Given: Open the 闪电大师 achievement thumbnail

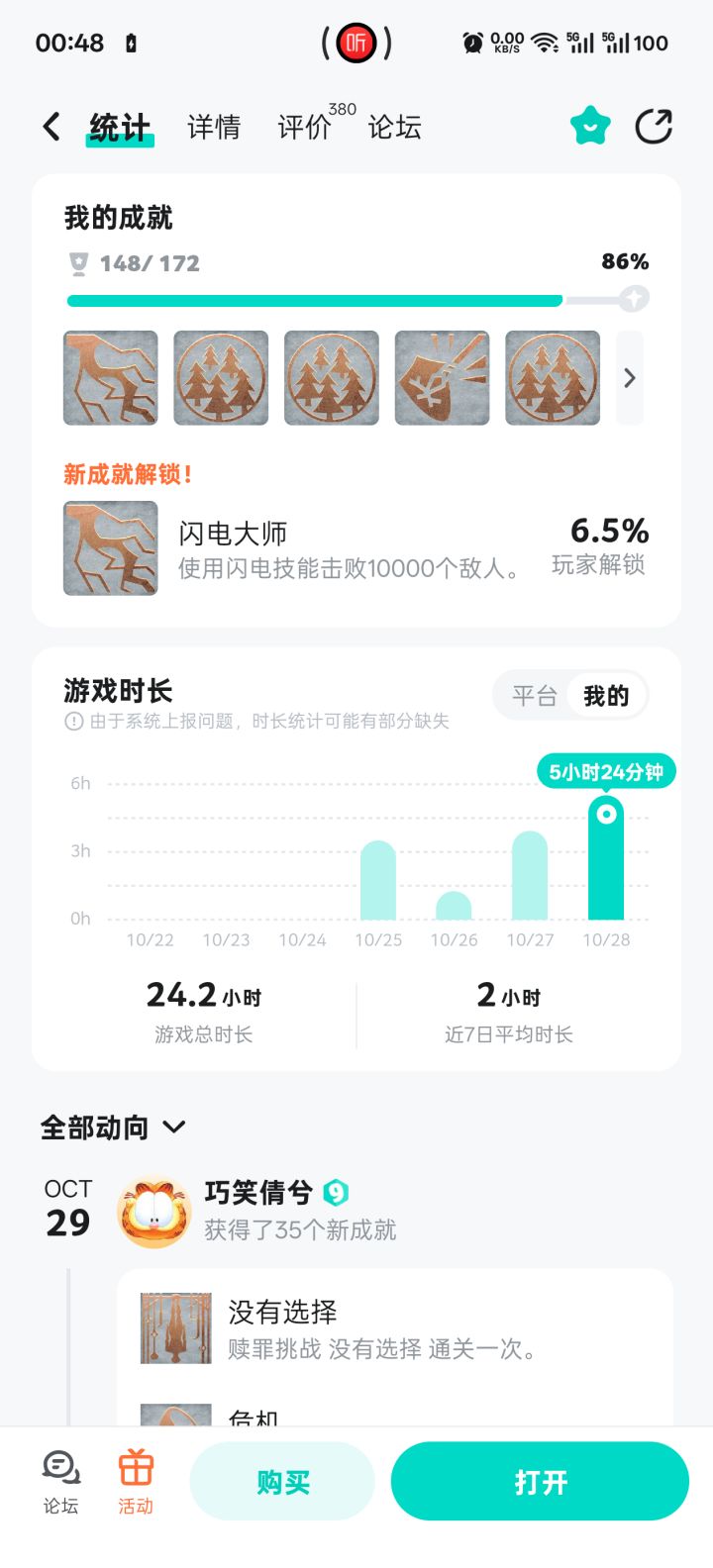Looking at the screenshot, I should (x=109, y=547).
